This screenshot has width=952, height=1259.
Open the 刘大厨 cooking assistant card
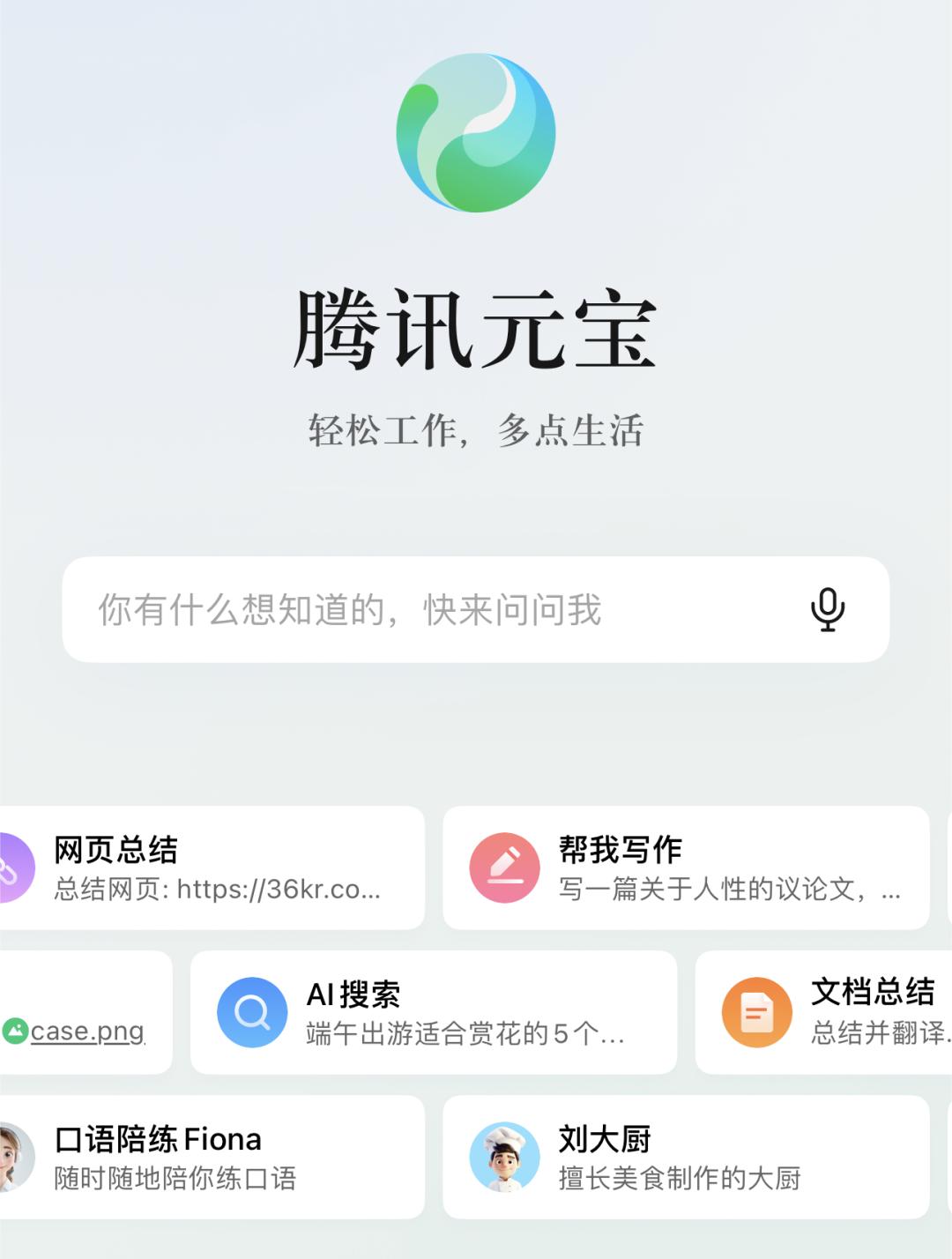tap(686, 1157)
